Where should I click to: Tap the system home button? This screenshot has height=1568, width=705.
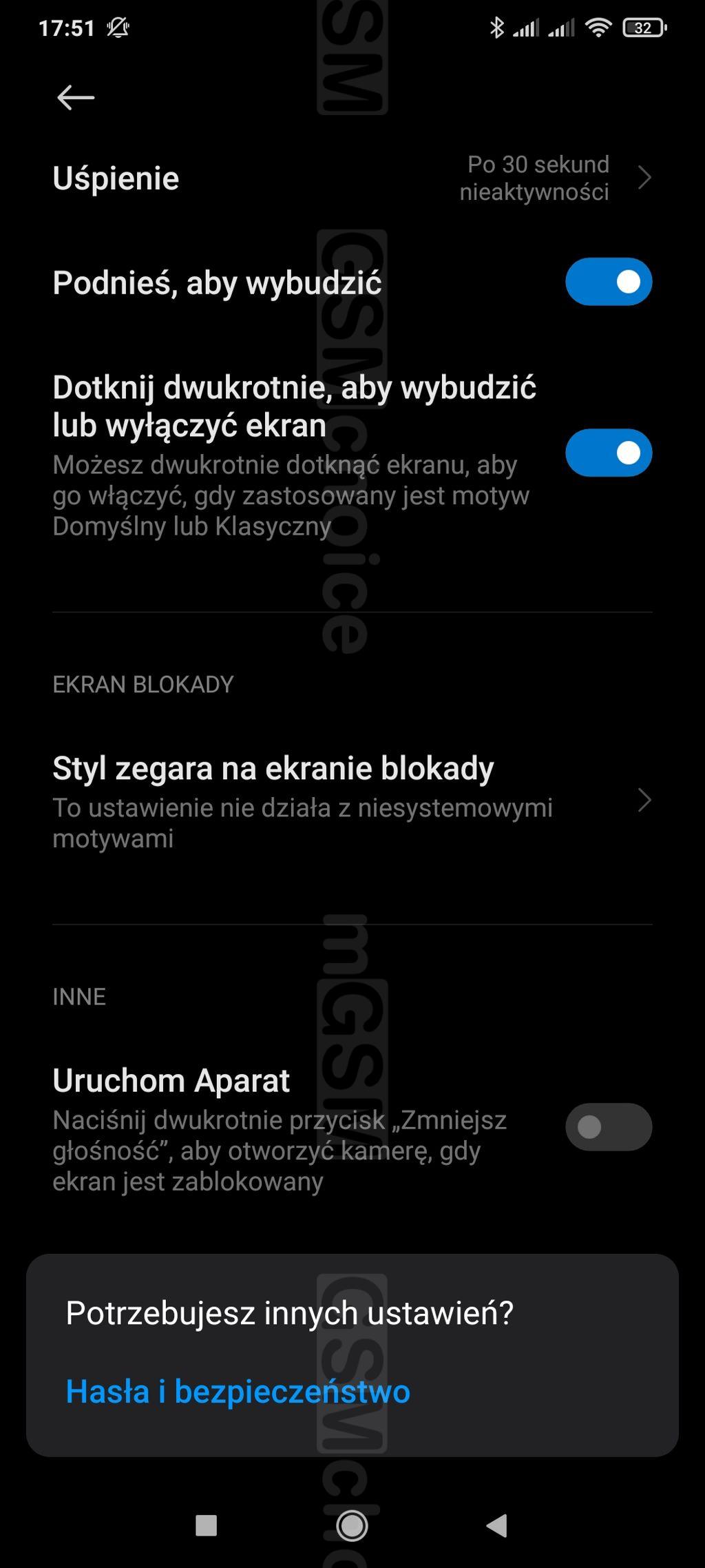[x=352, y=1525]
